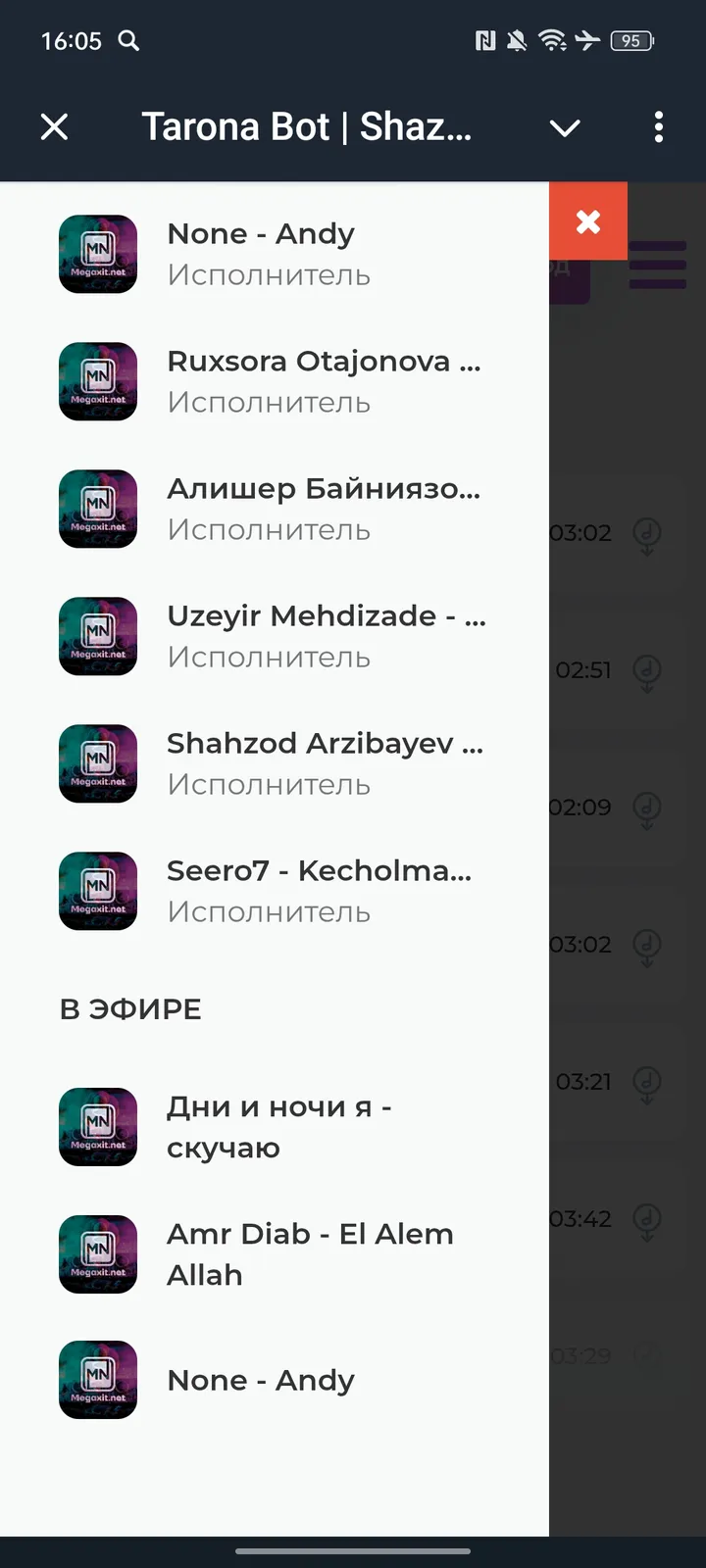Open the three-dot menu in the header
The width and height of the screenshot is (706, 1568).
(x=658, y=127)
